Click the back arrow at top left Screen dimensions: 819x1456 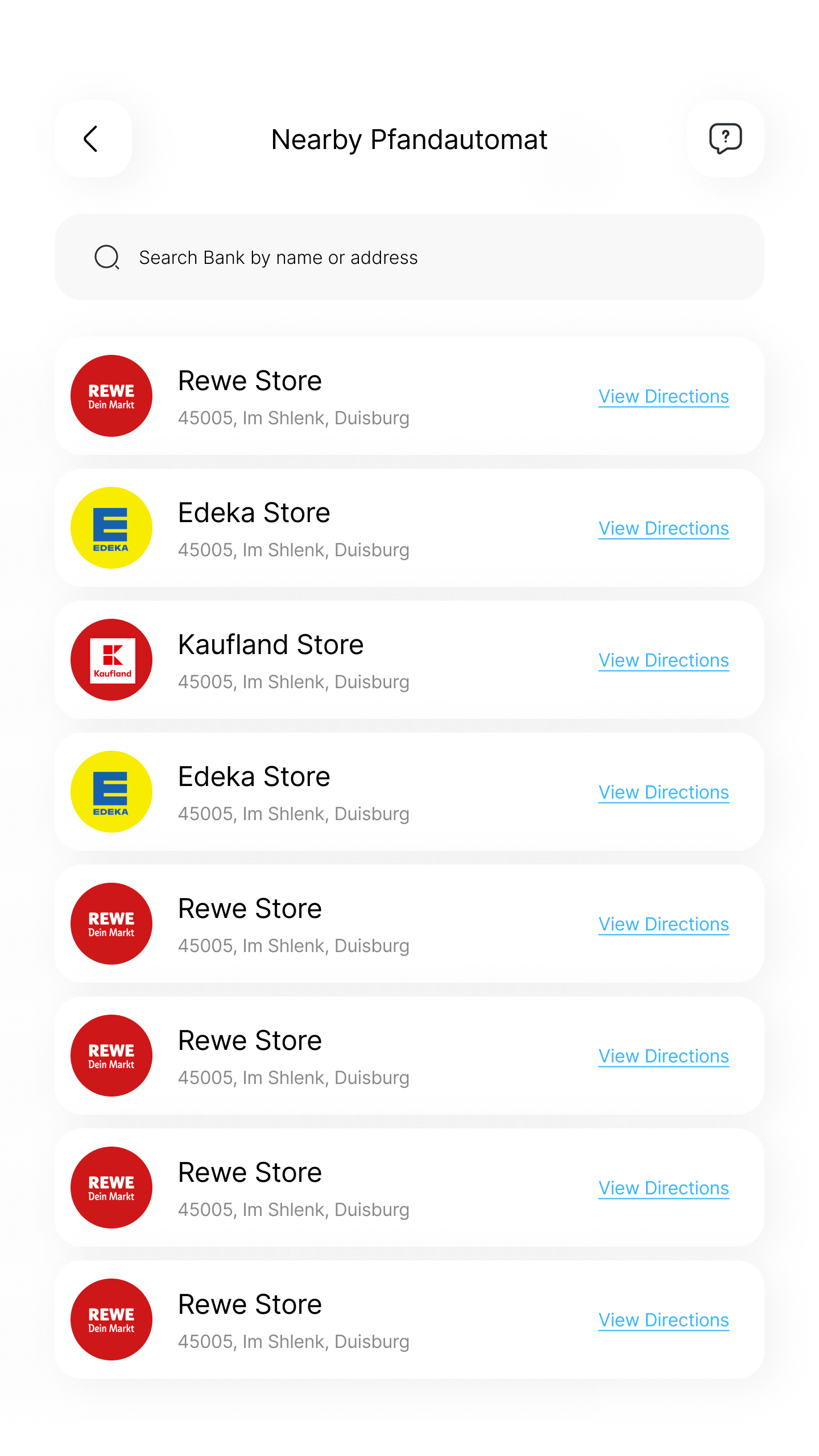(x=93, y=139)
